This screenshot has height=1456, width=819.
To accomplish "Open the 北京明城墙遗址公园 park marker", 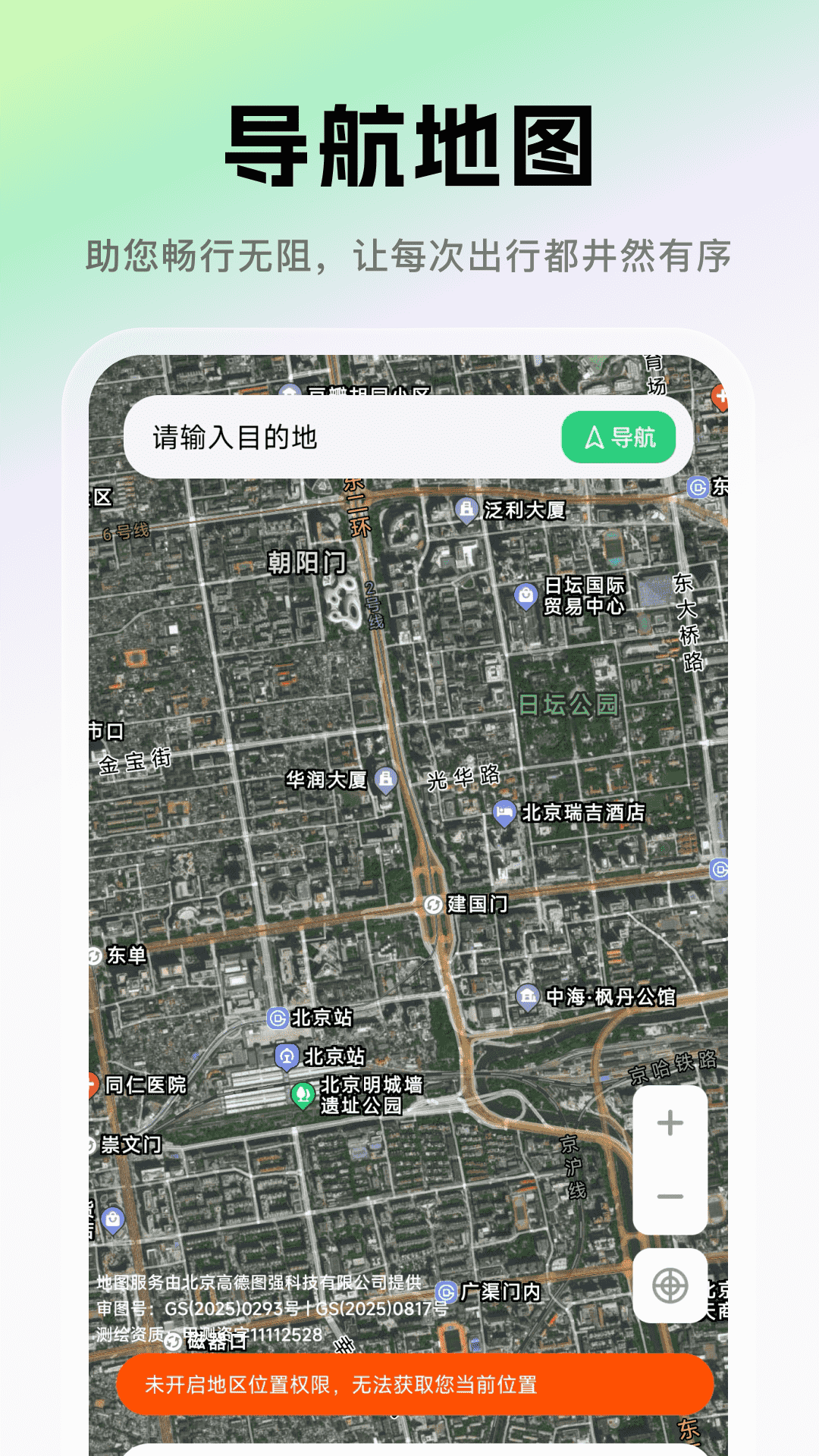I will coord(303,1092).
